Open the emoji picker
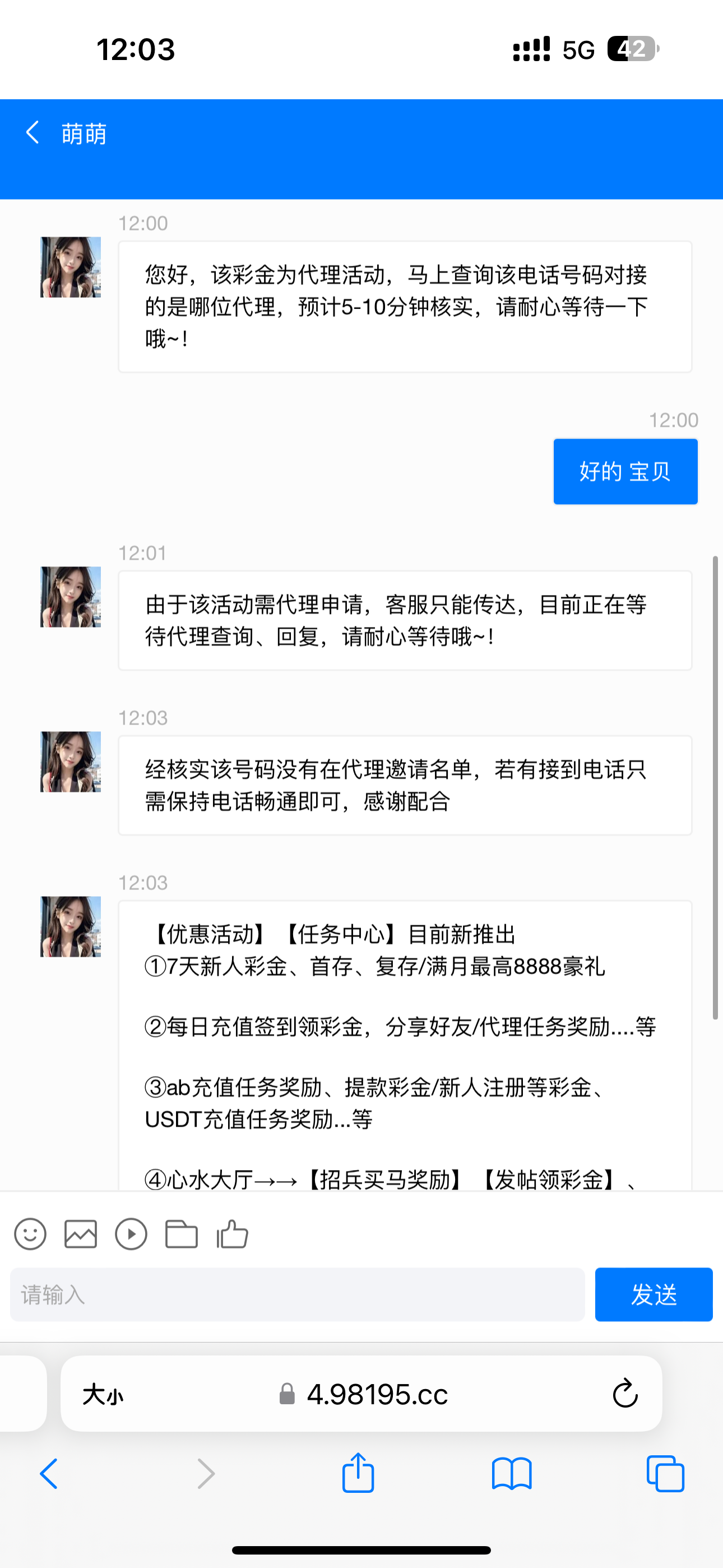Image resolution: width=723 pixels, height=1568 pixels. pyautogui.click(x=30, y=1234)
